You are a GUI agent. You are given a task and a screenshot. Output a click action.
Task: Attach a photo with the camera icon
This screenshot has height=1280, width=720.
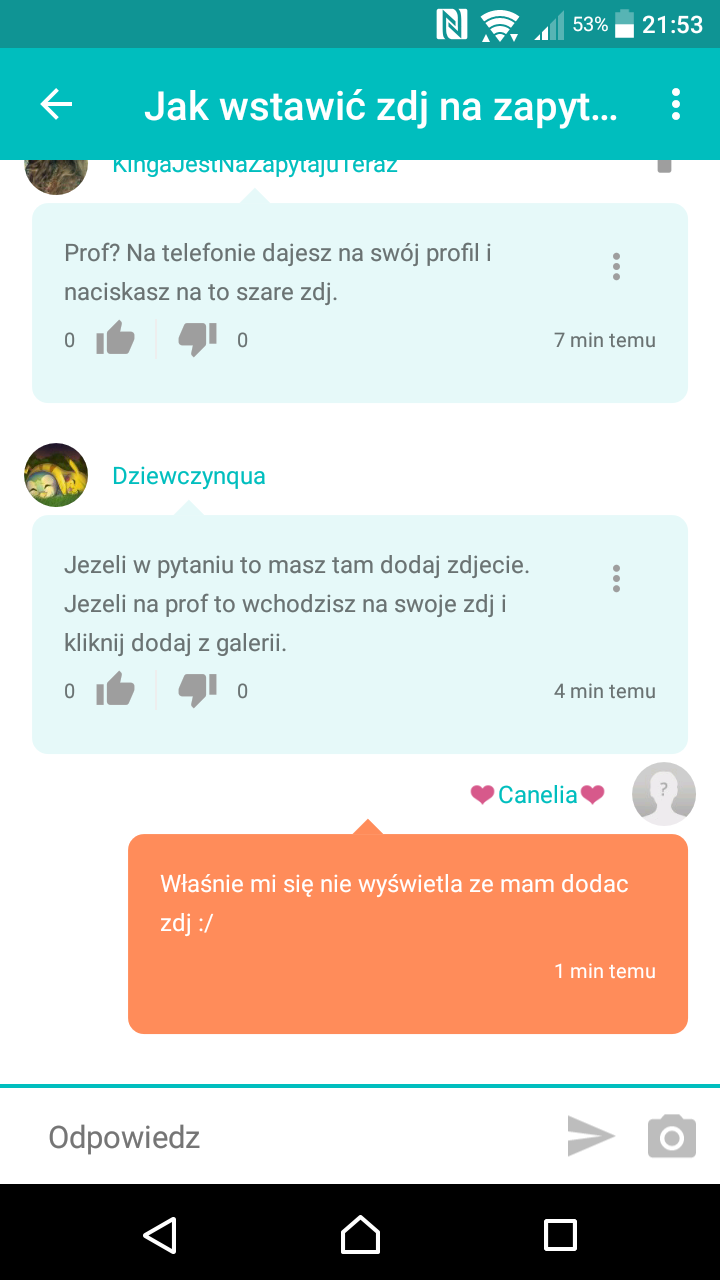pos(672,1136)
